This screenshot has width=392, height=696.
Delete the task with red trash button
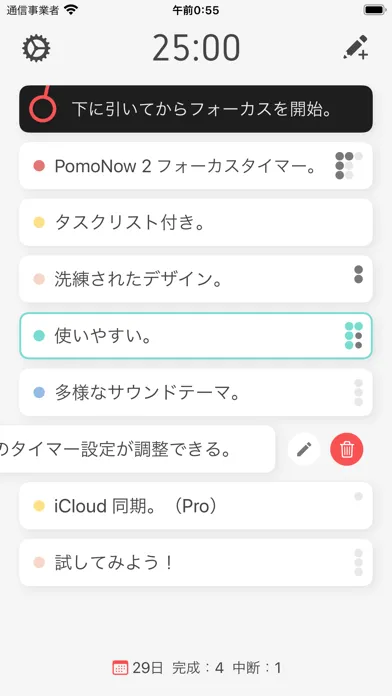coord(347,449)
